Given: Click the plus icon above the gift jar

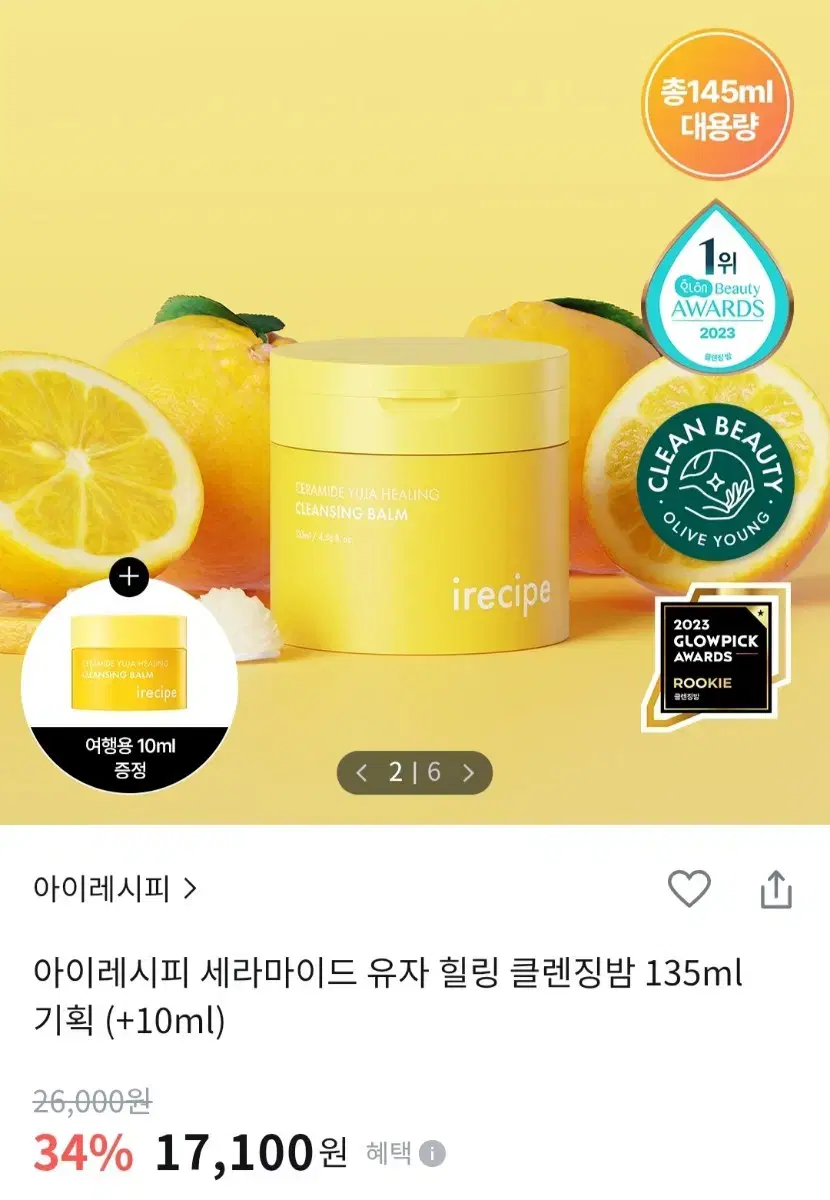Looking at the screenshot, I should click(x=129, y=575).
